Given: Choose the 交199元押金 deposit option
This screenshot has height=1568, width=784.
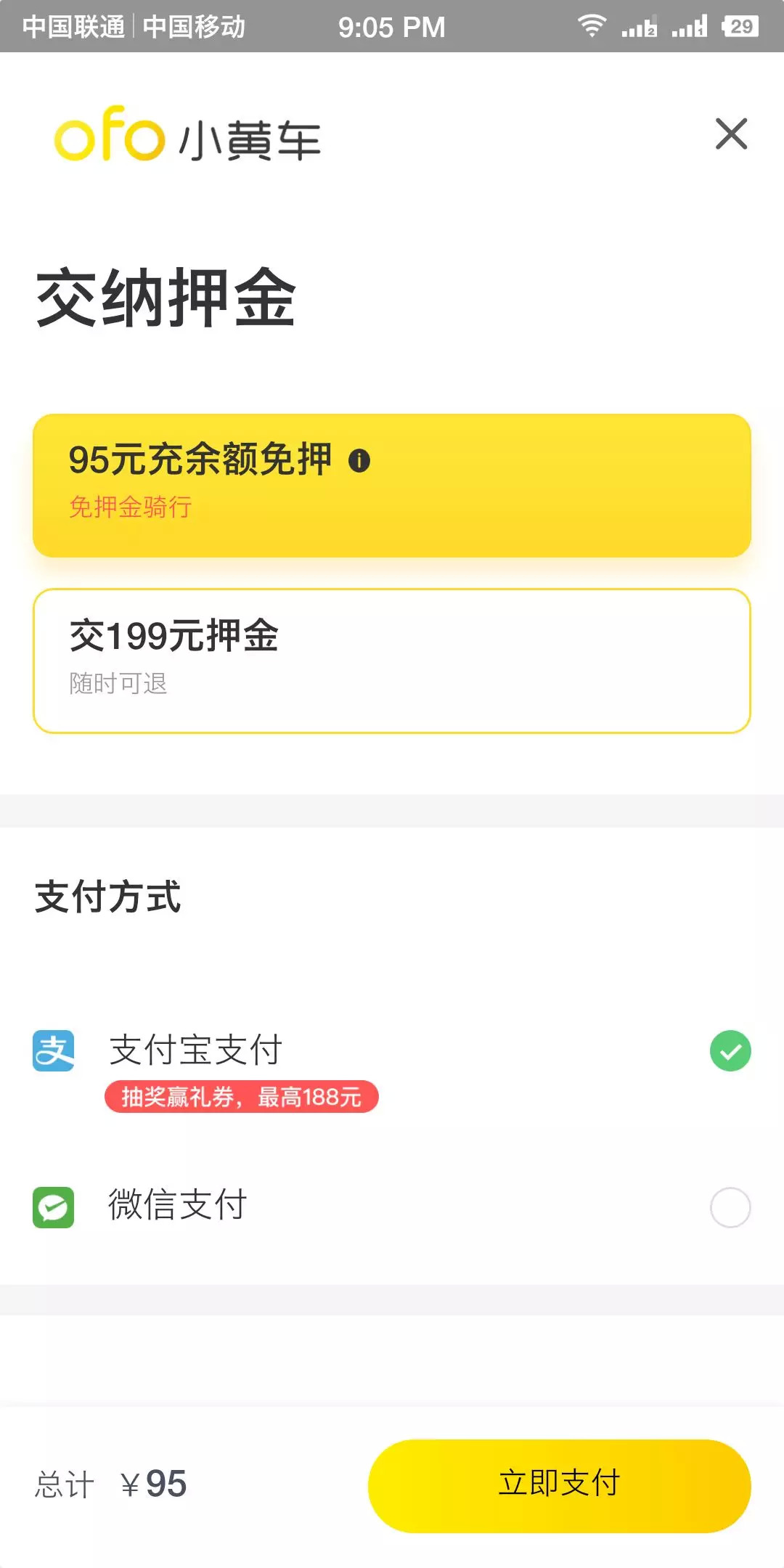Looking at the screenshot, I should point(392,661).
